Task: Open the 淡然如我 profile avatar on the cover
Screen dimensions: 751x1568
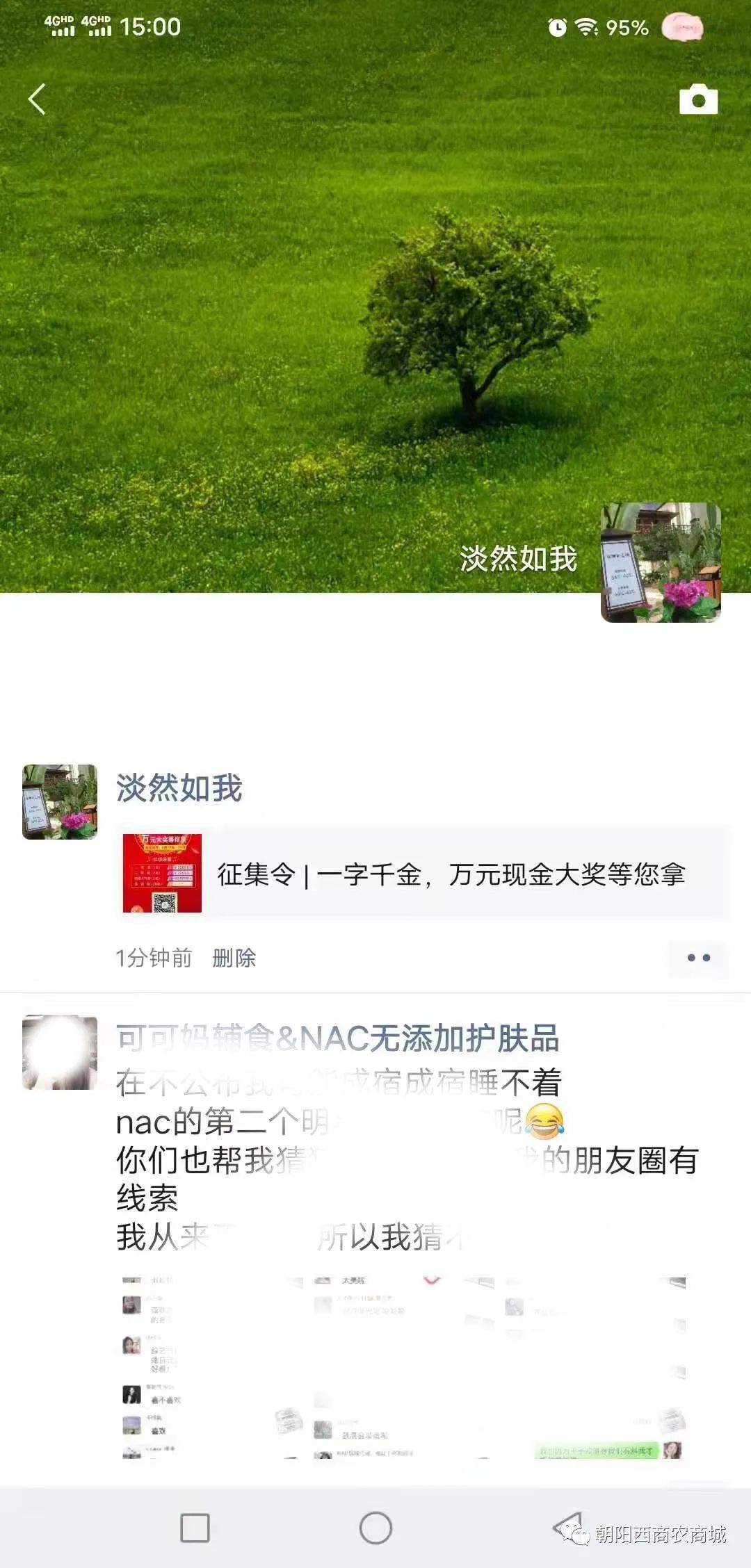Action: coord(661,562)
